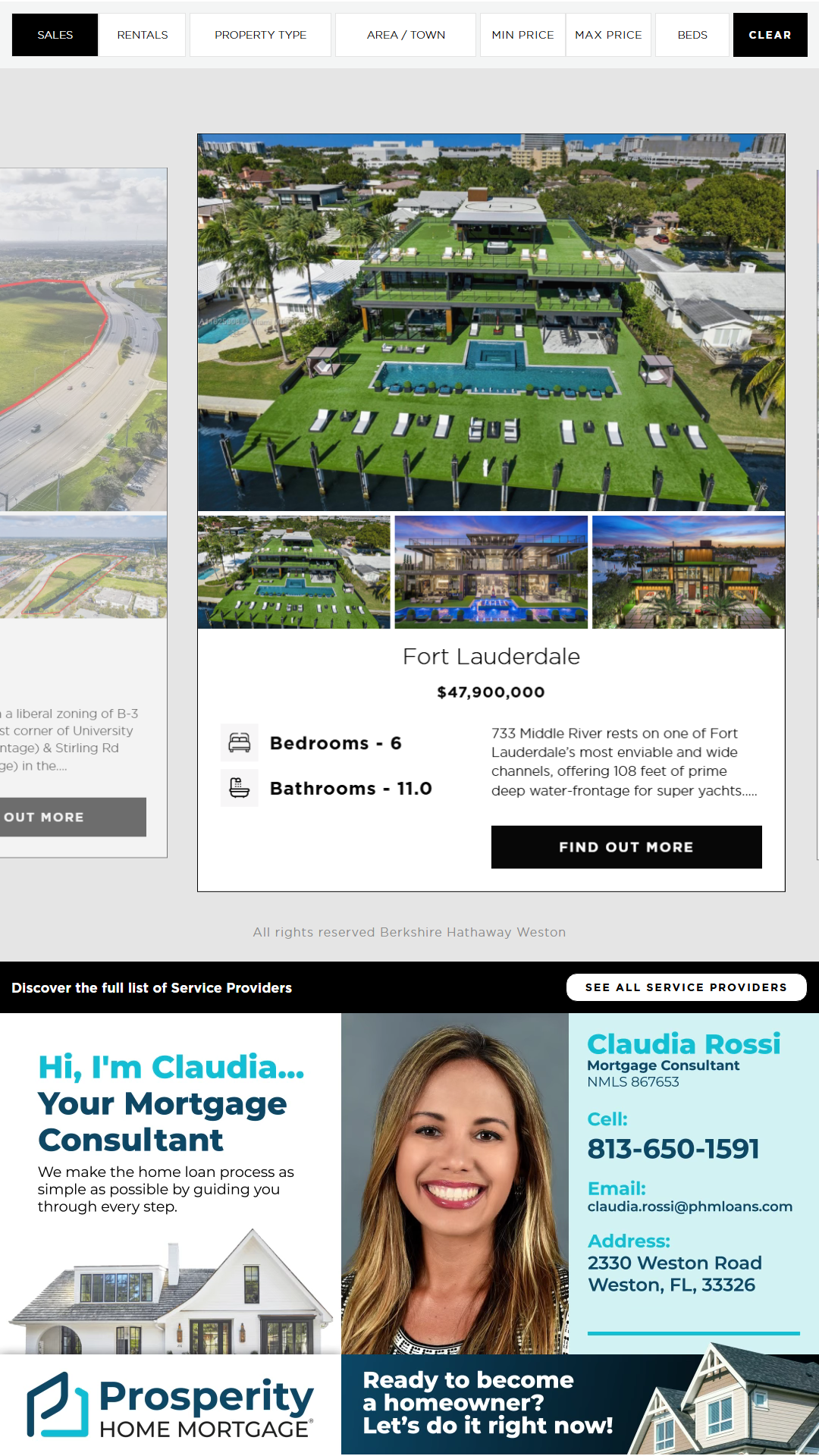Screen dimensions: 819x1456
Task: Set the Min Price filter
Action: (x=522, y=35)
